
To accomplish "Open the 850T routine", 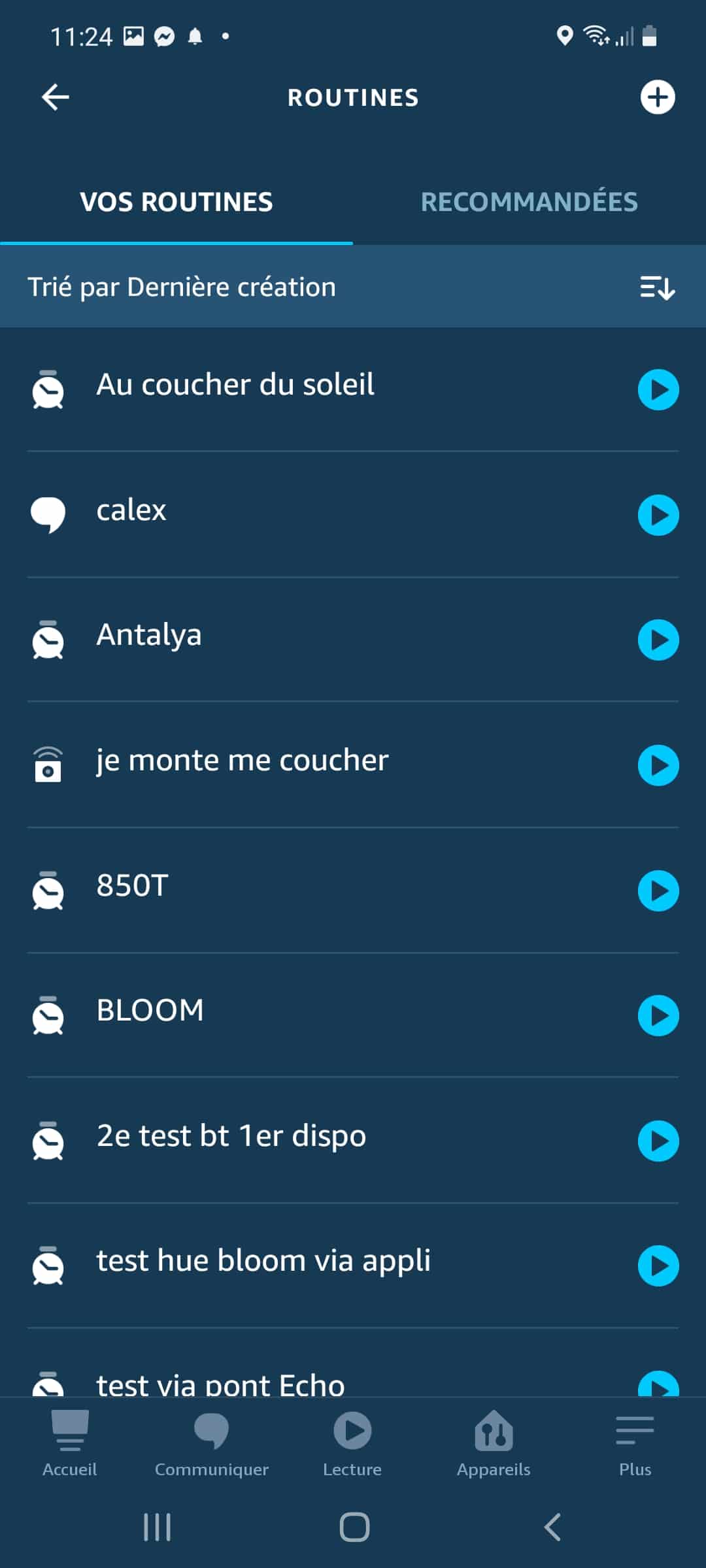I will (x=353, y=890).
